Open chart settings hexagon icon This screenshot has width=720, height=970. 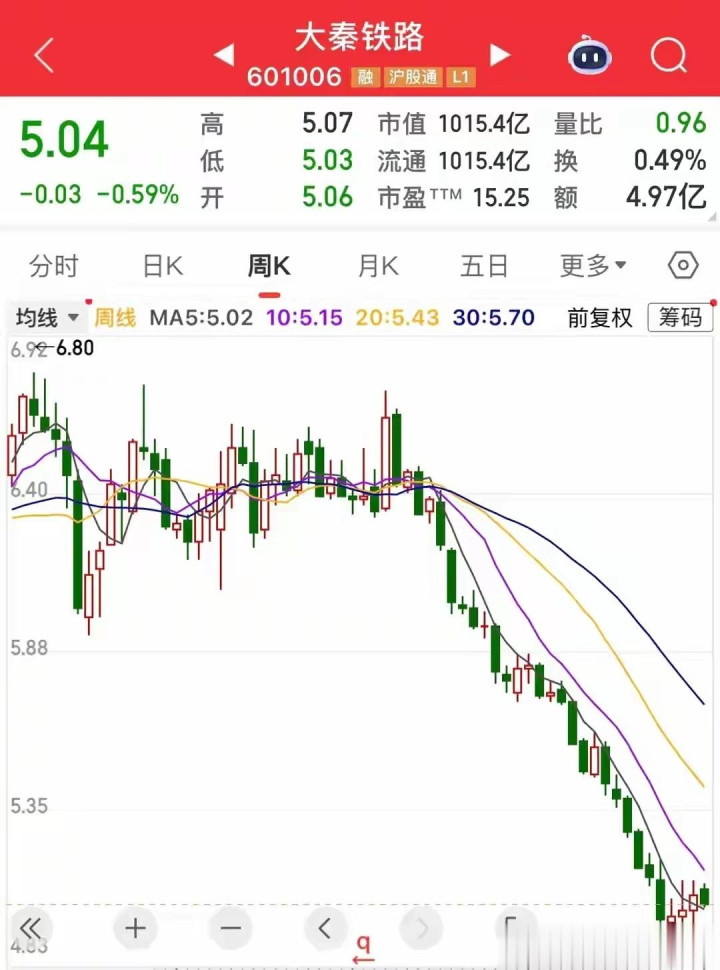pos(683,266)
